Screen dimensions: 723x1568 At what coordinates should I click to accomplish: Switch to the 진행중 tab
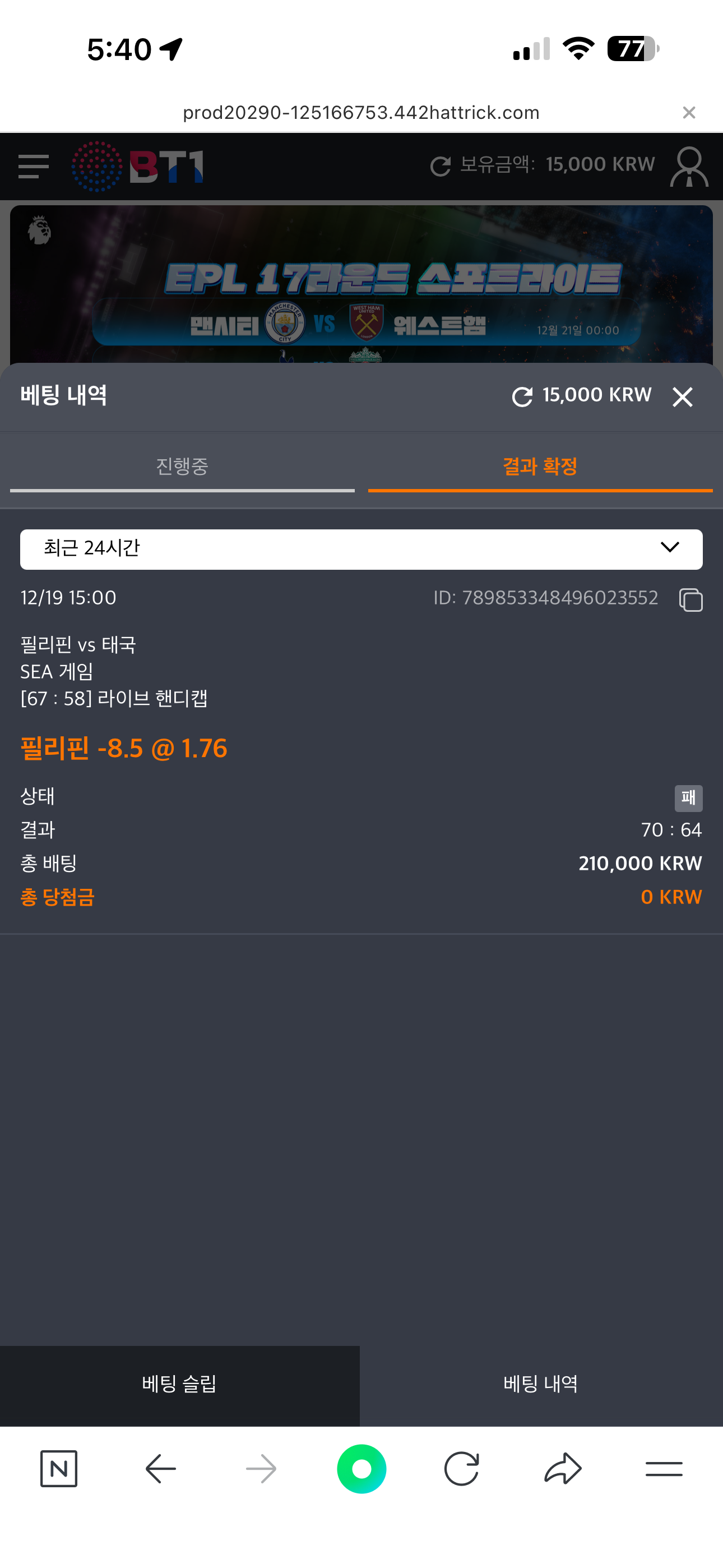182,467
